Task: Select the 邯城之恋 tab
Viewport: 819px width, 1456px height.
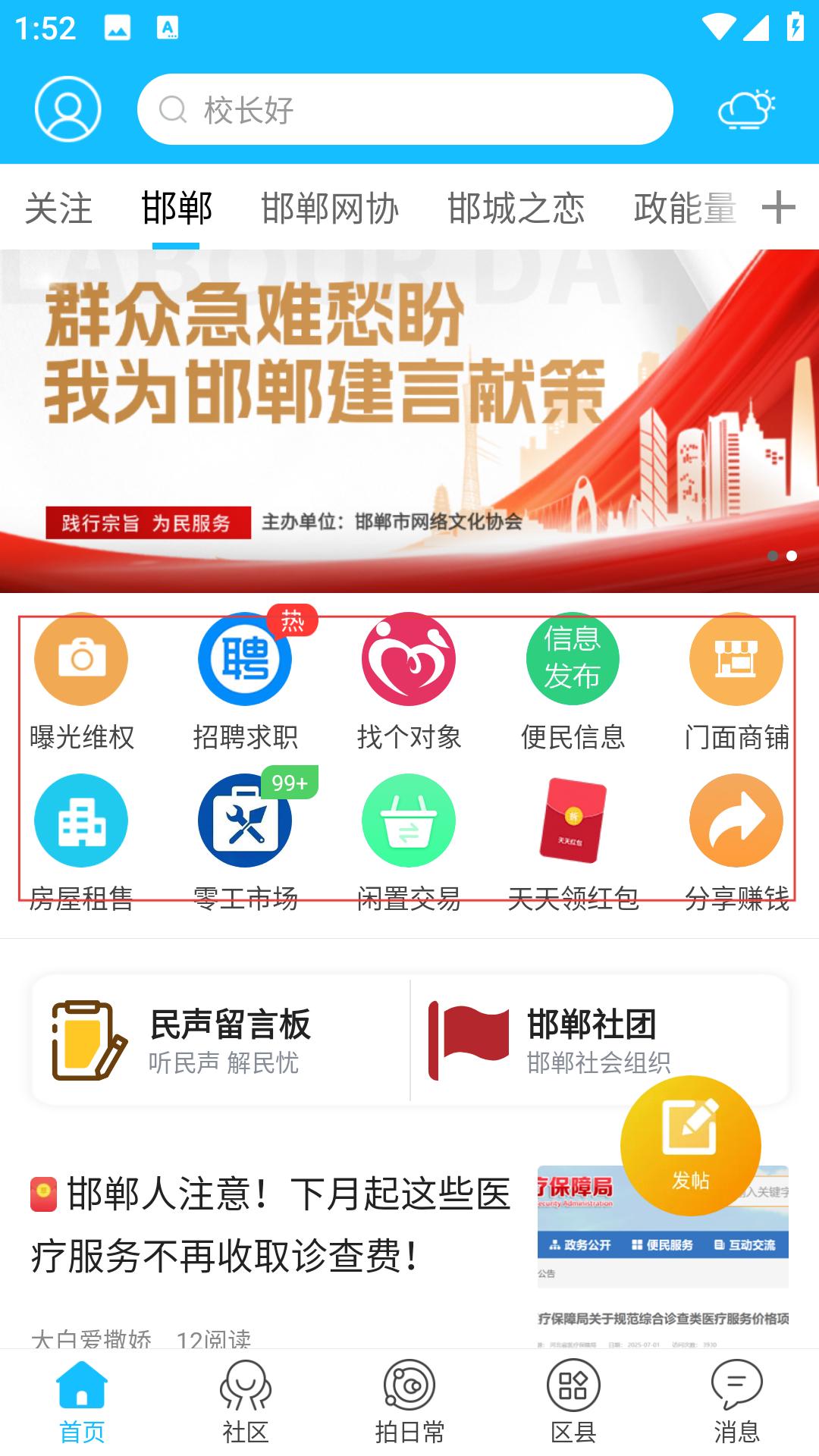Action: (516, 209)
